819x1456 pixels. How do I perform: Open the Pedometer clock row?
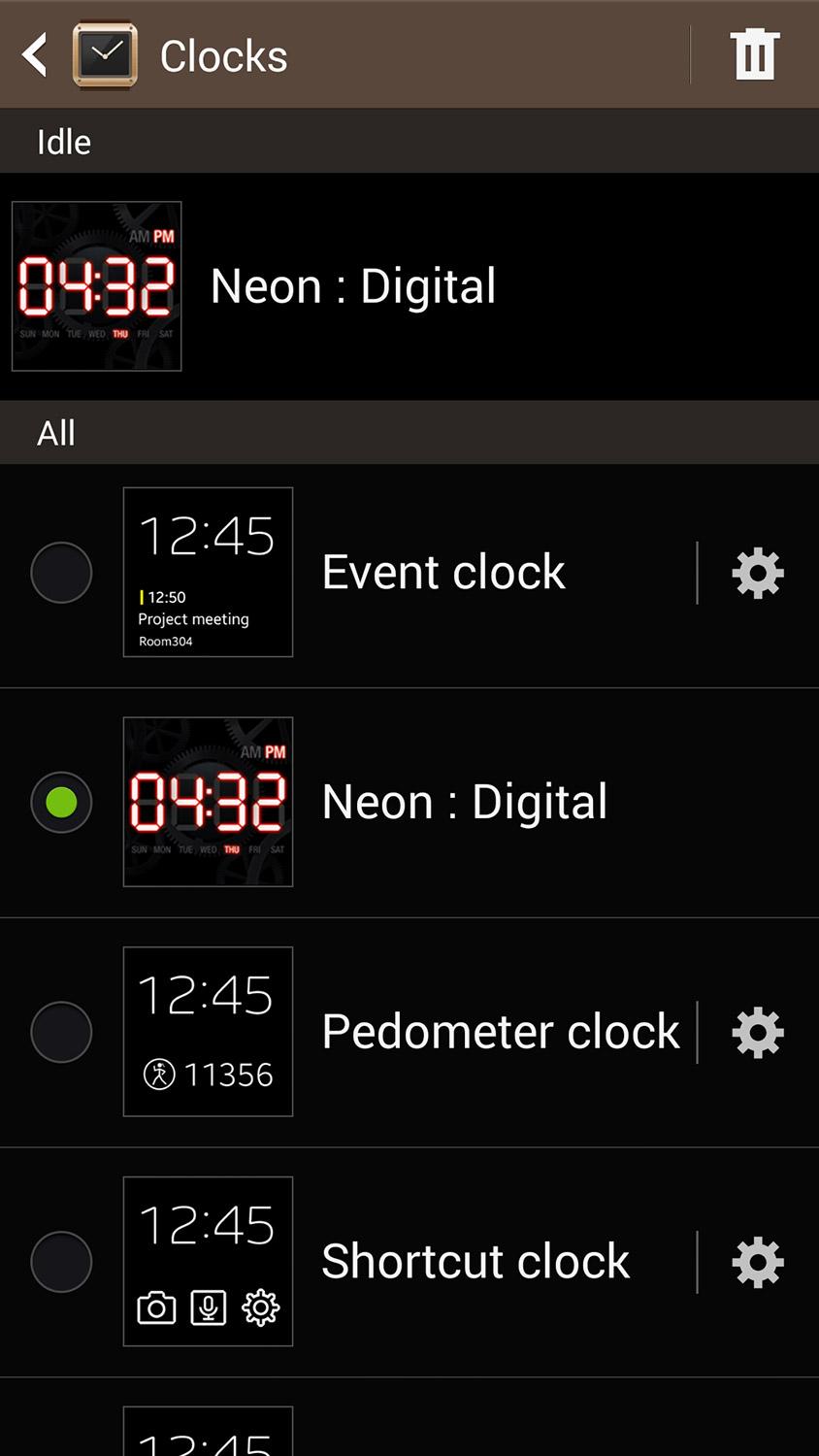pos(349,1032)
